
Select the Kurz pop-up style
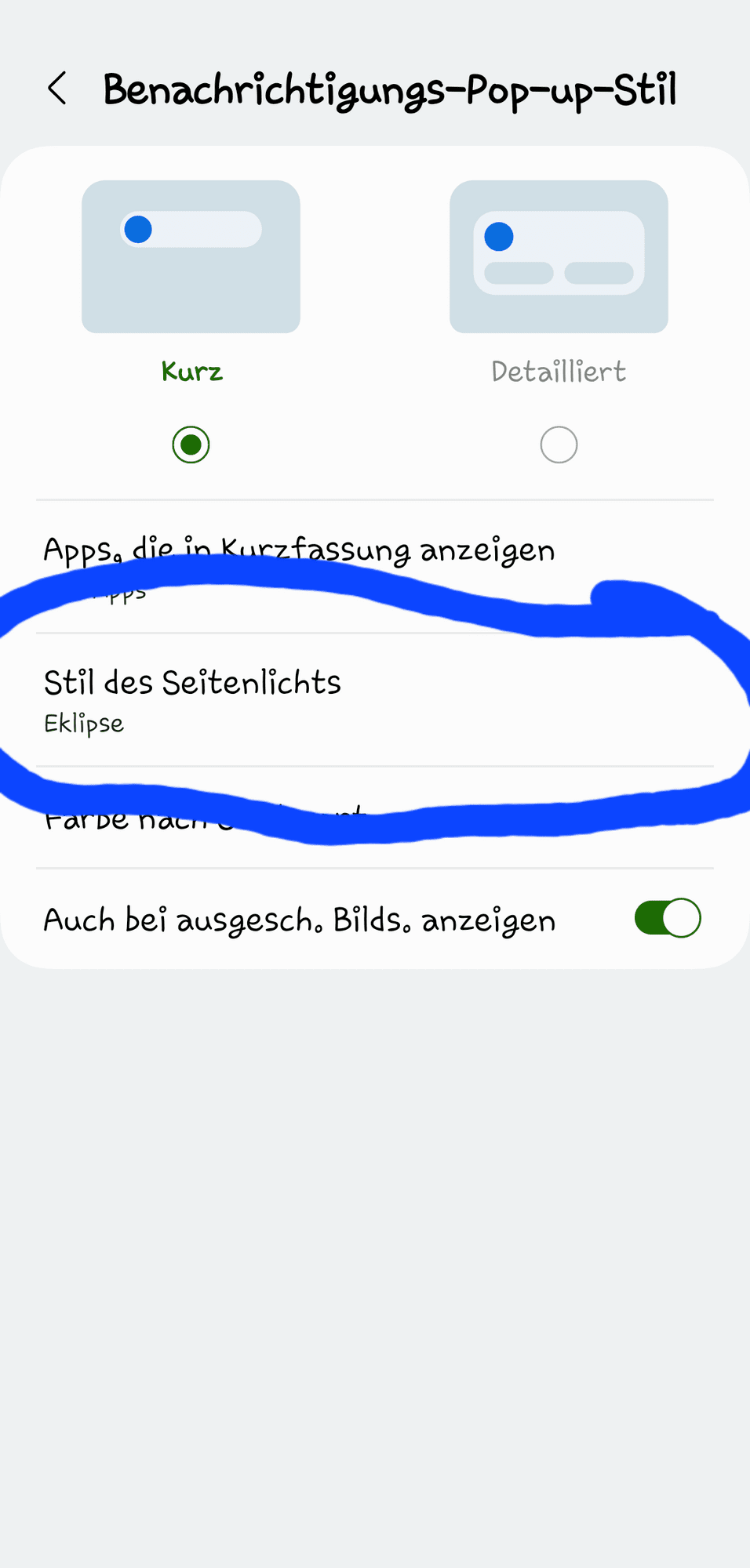pos(191,445)
